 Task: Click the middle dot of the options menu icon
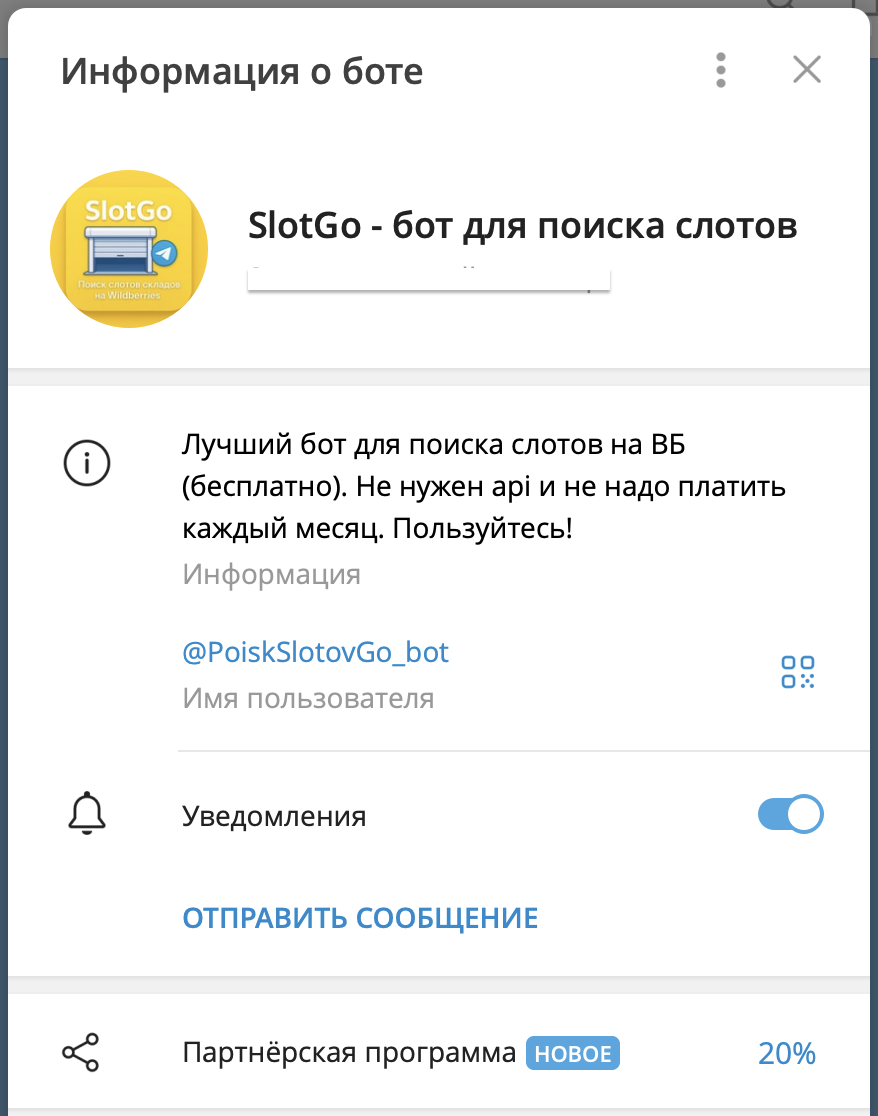point(719,70)
